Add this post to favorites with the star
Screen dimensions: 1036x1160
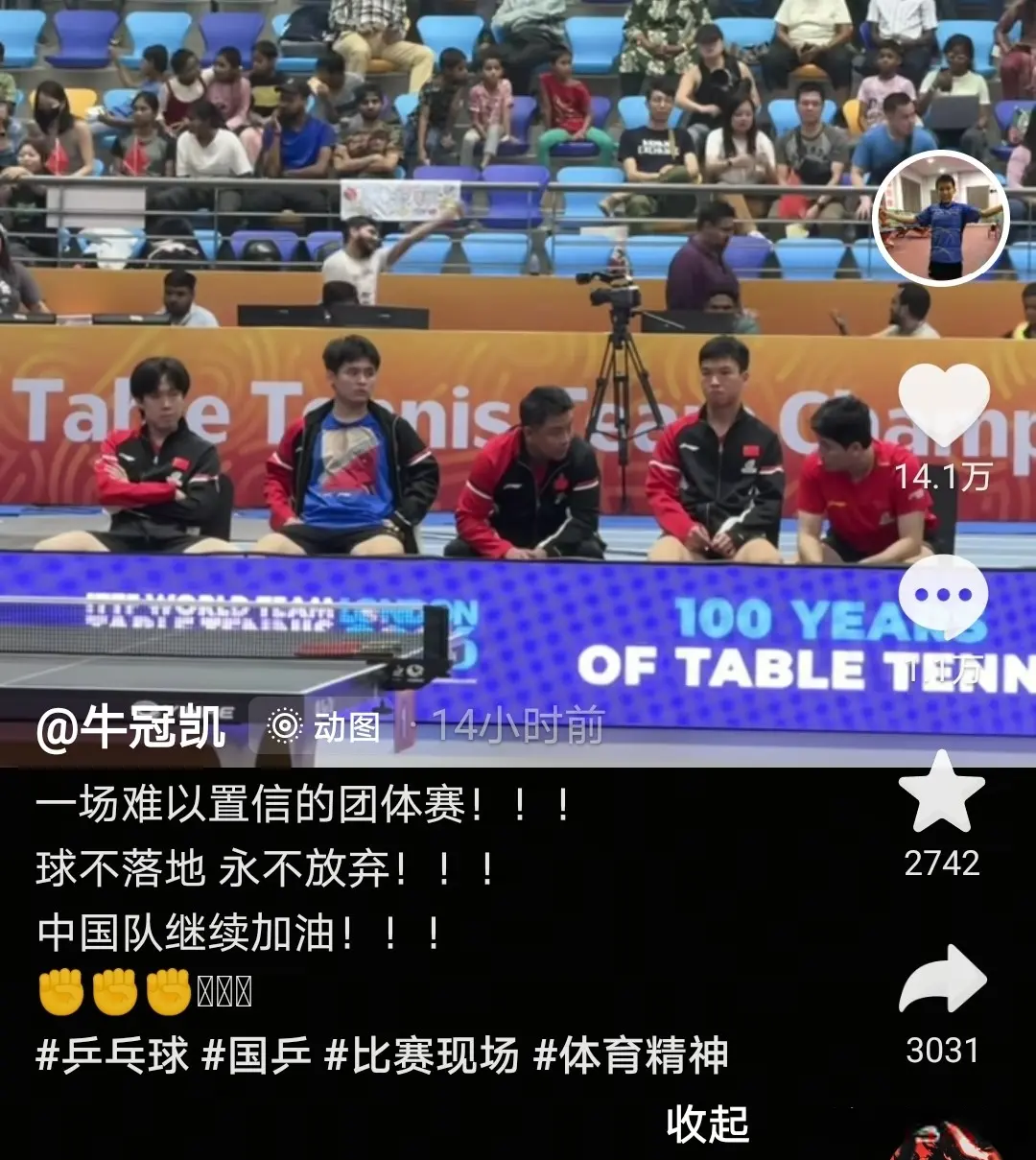[941, 793]
